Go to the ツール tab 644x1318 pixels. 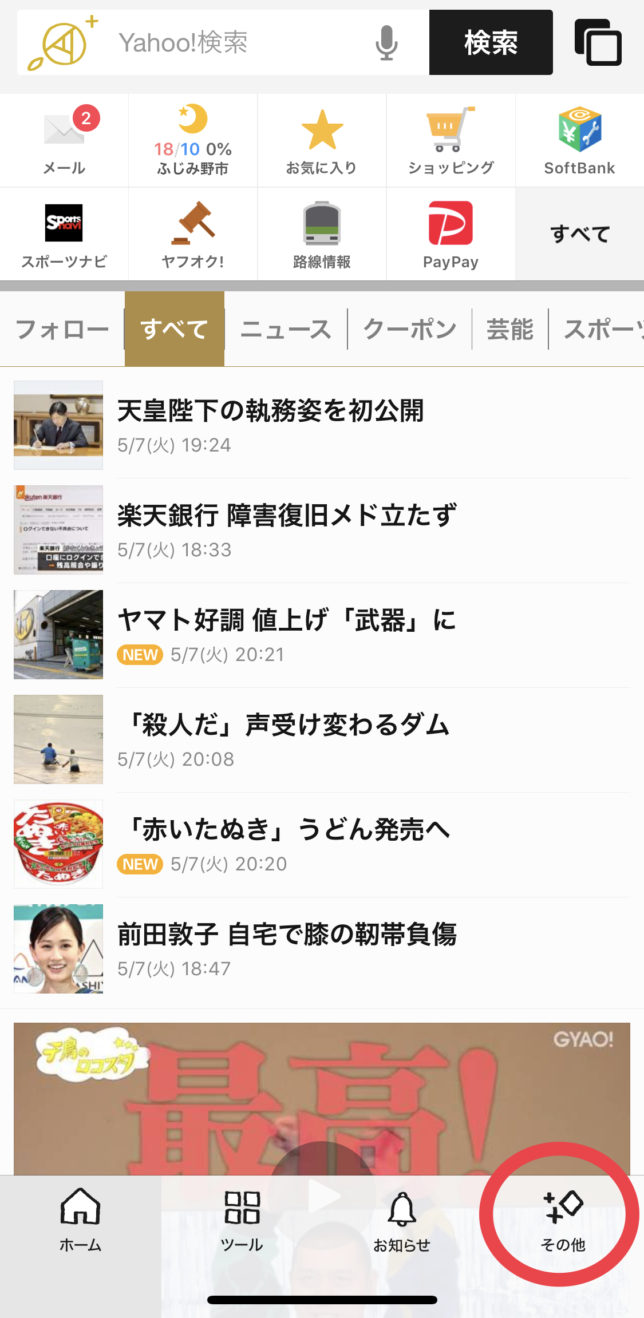[242, 1220]
